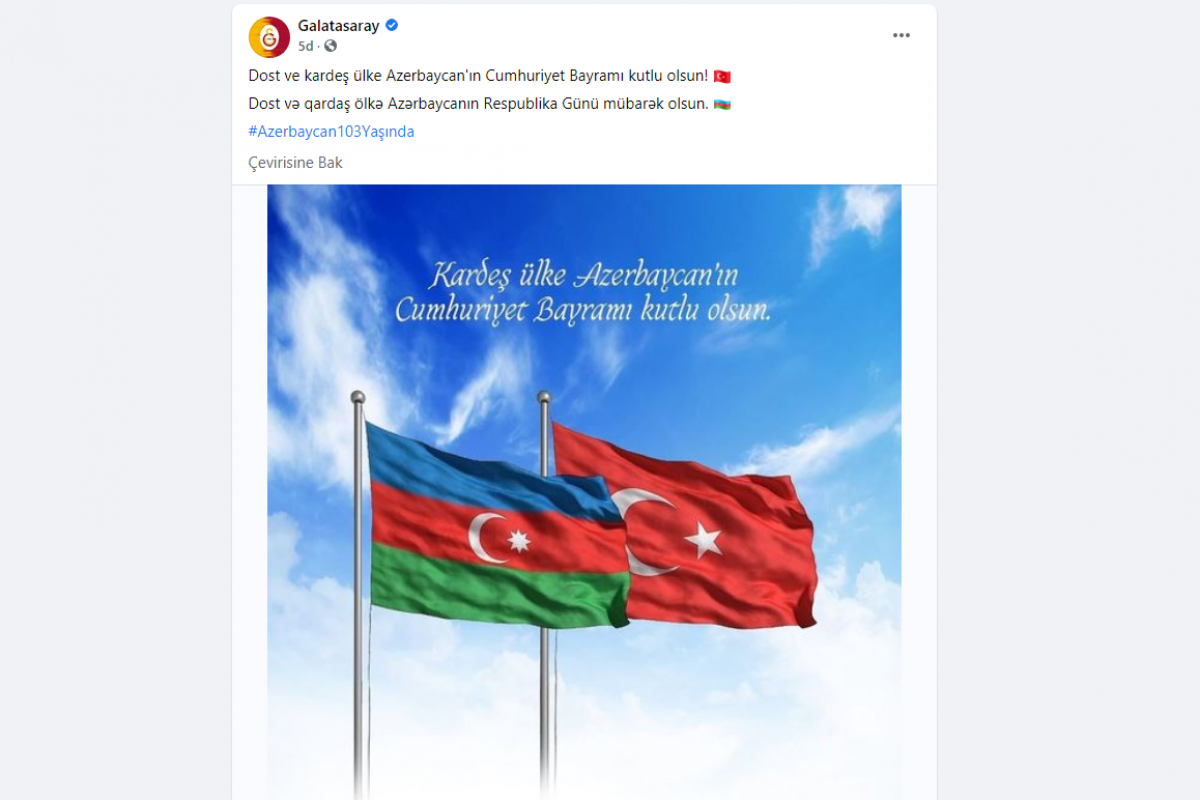Open the #Azerbaycan103Yaşında hashtag
Screen dimensions: 1200x800
(x=331, y=131)
